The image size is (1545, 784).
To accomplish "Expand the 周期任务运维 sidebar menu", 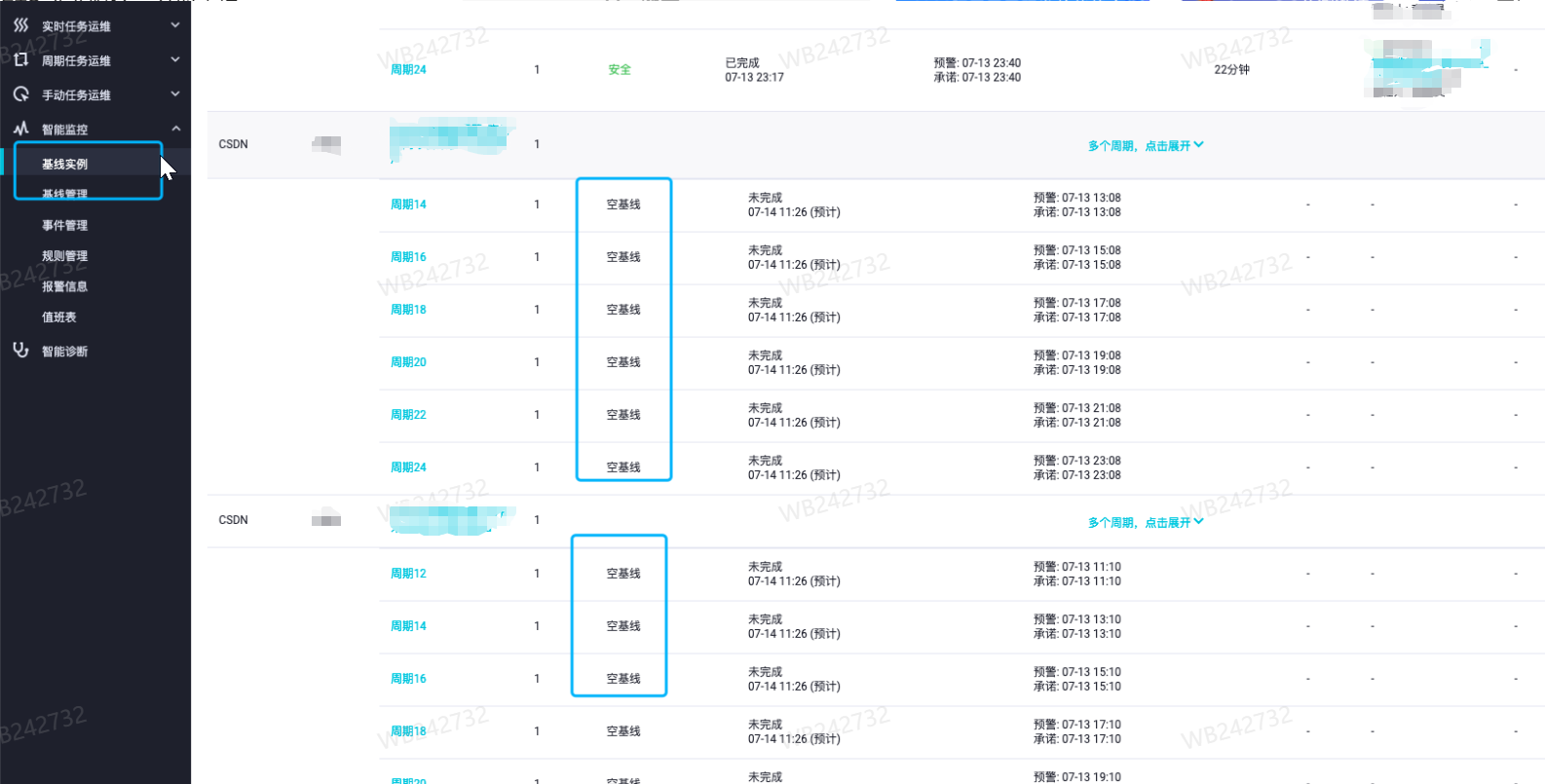I will tap(76, 60).
